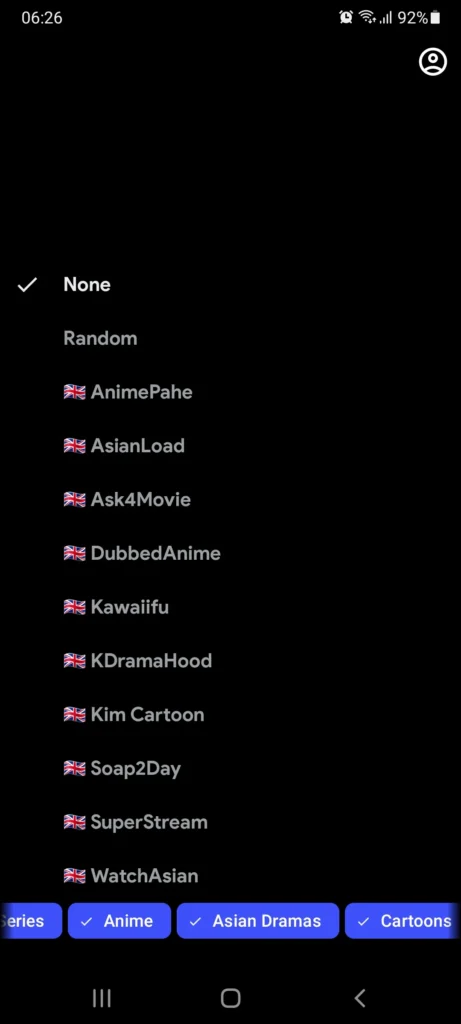Viewport: 461px width, 1024px height.
Task: Open the account profile icon
Action: point(432,62)
